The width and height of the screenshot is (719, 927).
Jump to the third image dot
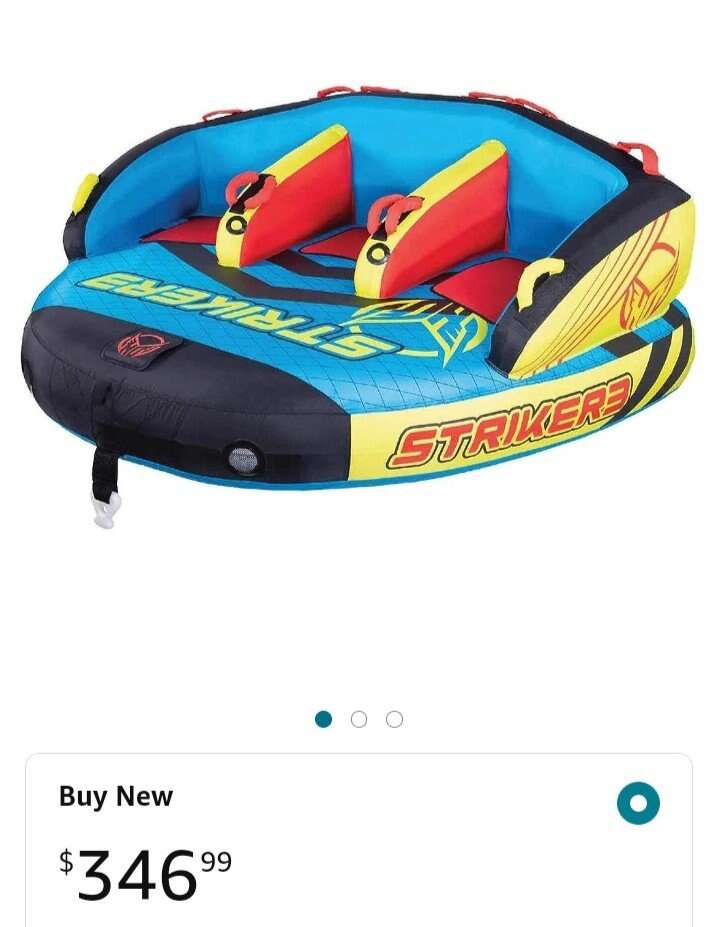[x=394, y=719]
